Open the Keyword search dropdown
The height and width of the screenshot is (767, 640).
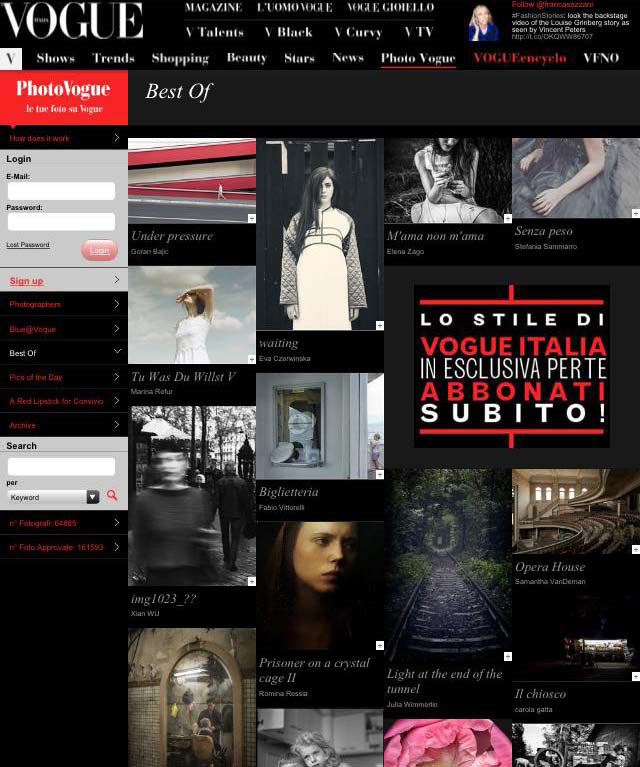click(54, 497)
